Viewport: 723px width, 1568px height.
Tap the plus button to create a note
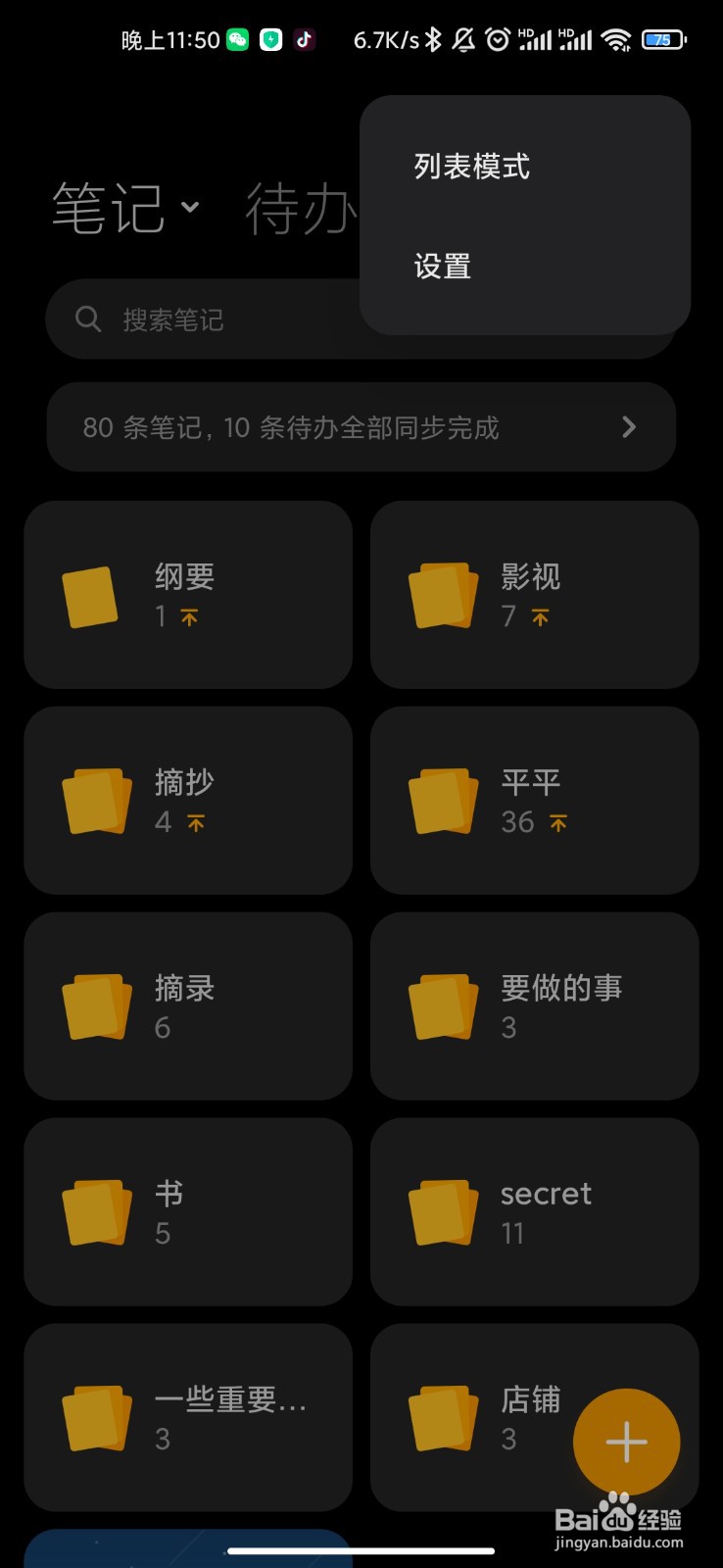[x=625, y=1441]
